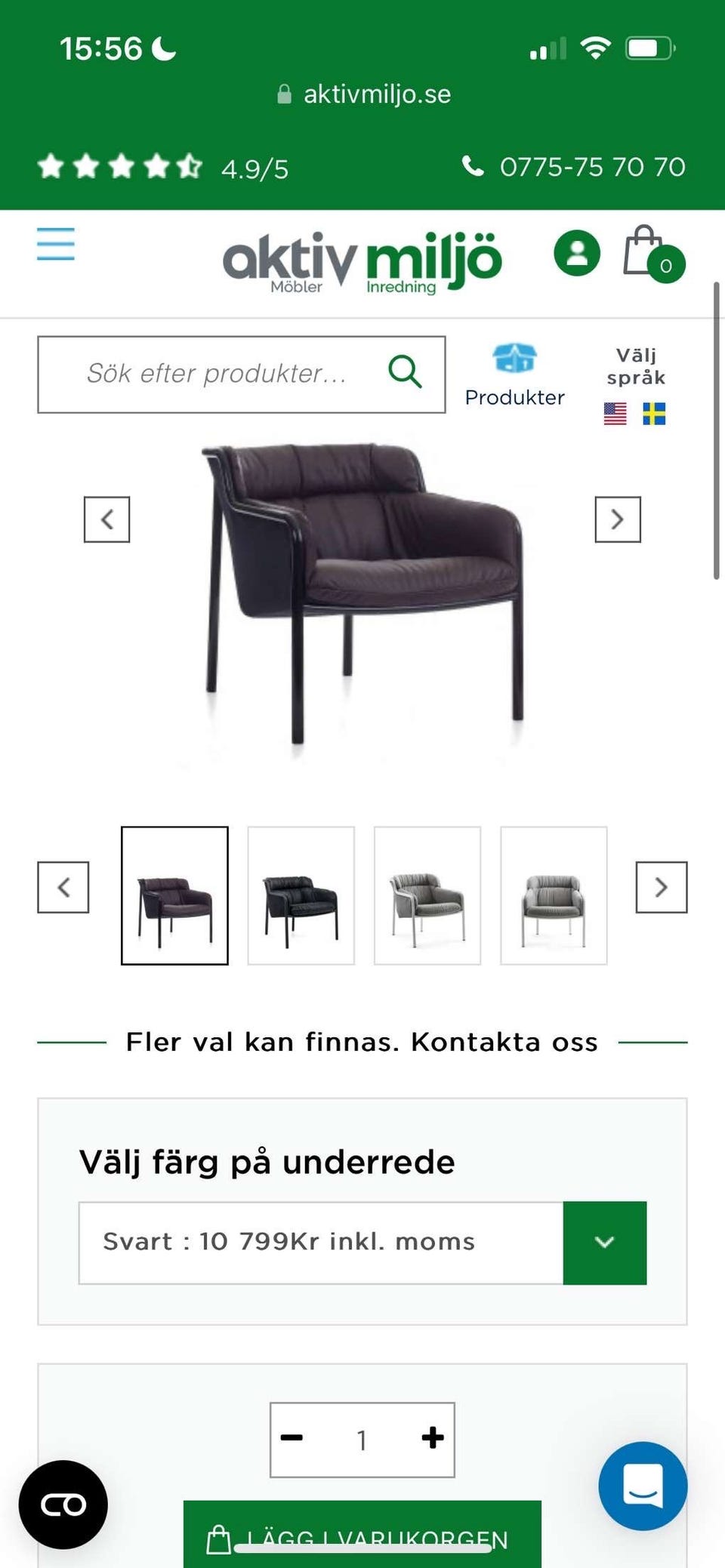Click inside the Sök efter produkter field

point(219,372)
